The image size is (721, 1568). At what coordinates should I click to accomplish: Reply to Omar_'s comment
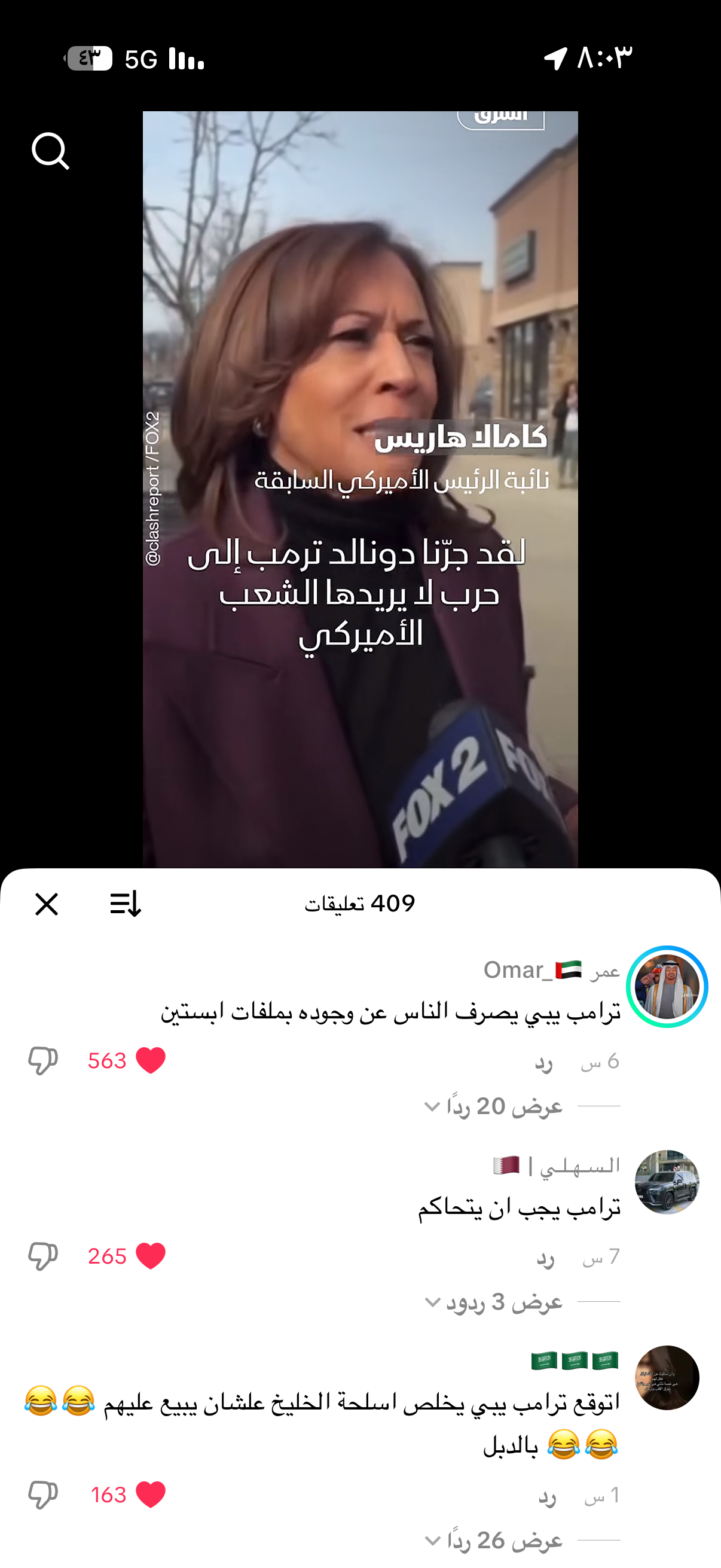[543, 1062]
